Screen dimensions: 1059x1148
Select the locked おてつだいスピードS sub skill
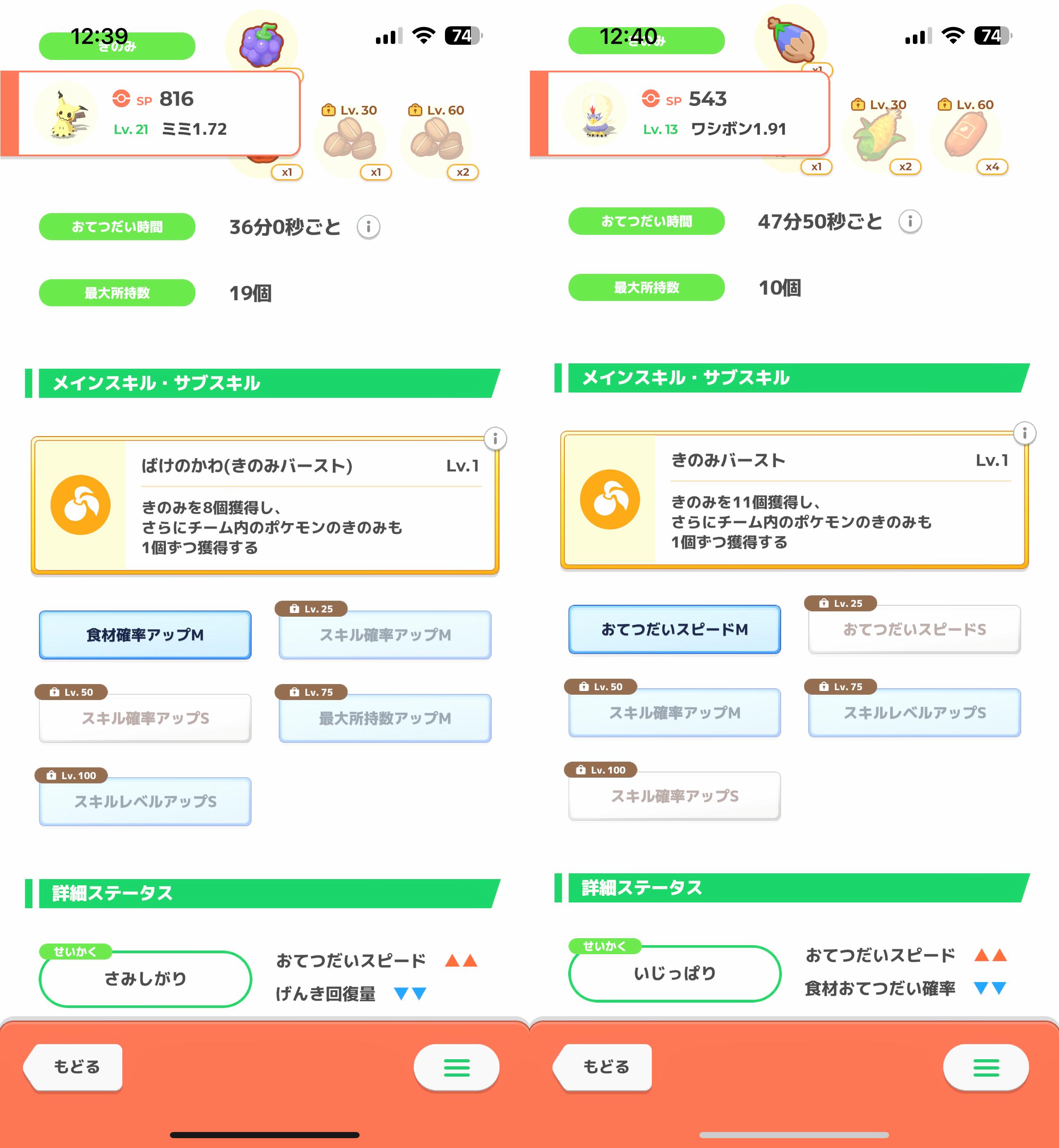[914, 629]
